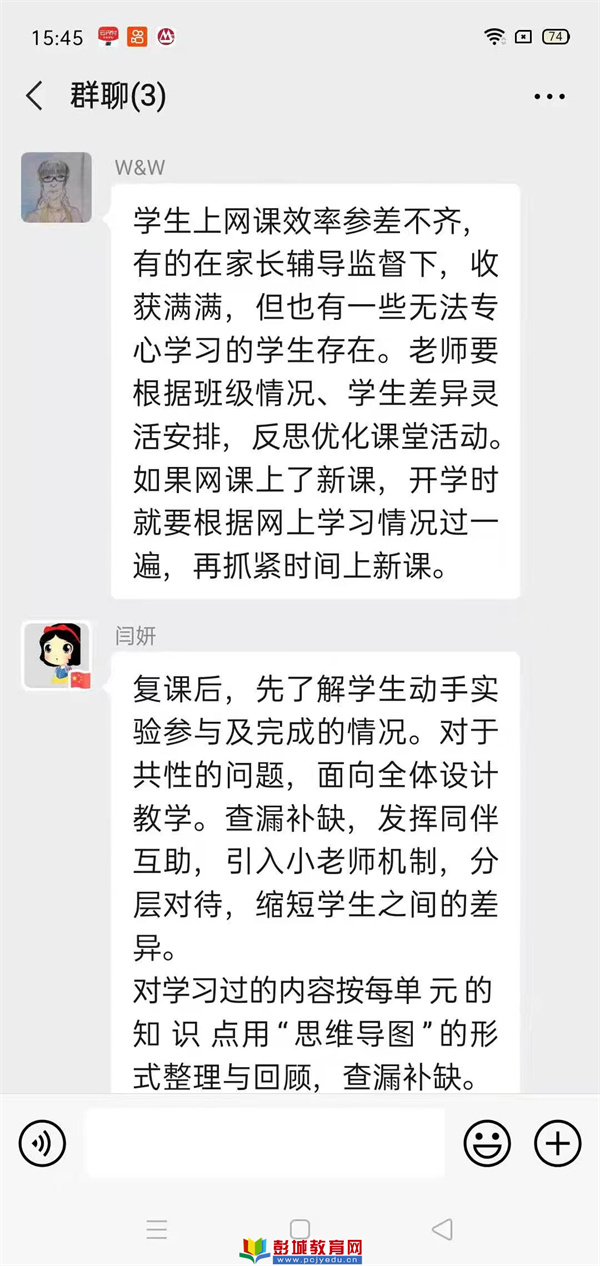Viewport: 600px width, 1266px height.
Task: Open the emoji picker
Action: tap(487, 1143)
